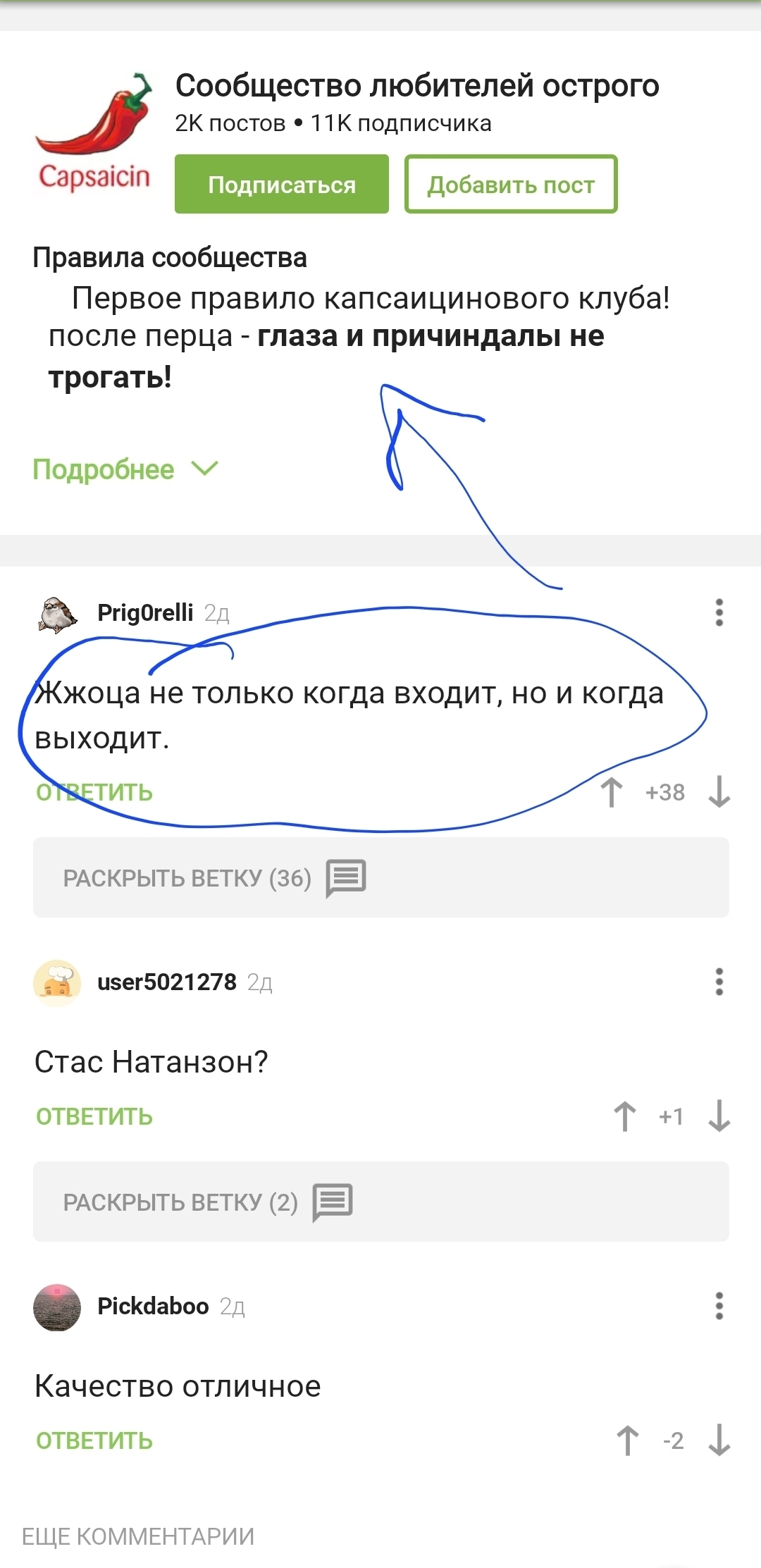Screen dimensions: 761x1568
Task: Upvote Pickdaboo's comment
Action: tap(628, 1440)
